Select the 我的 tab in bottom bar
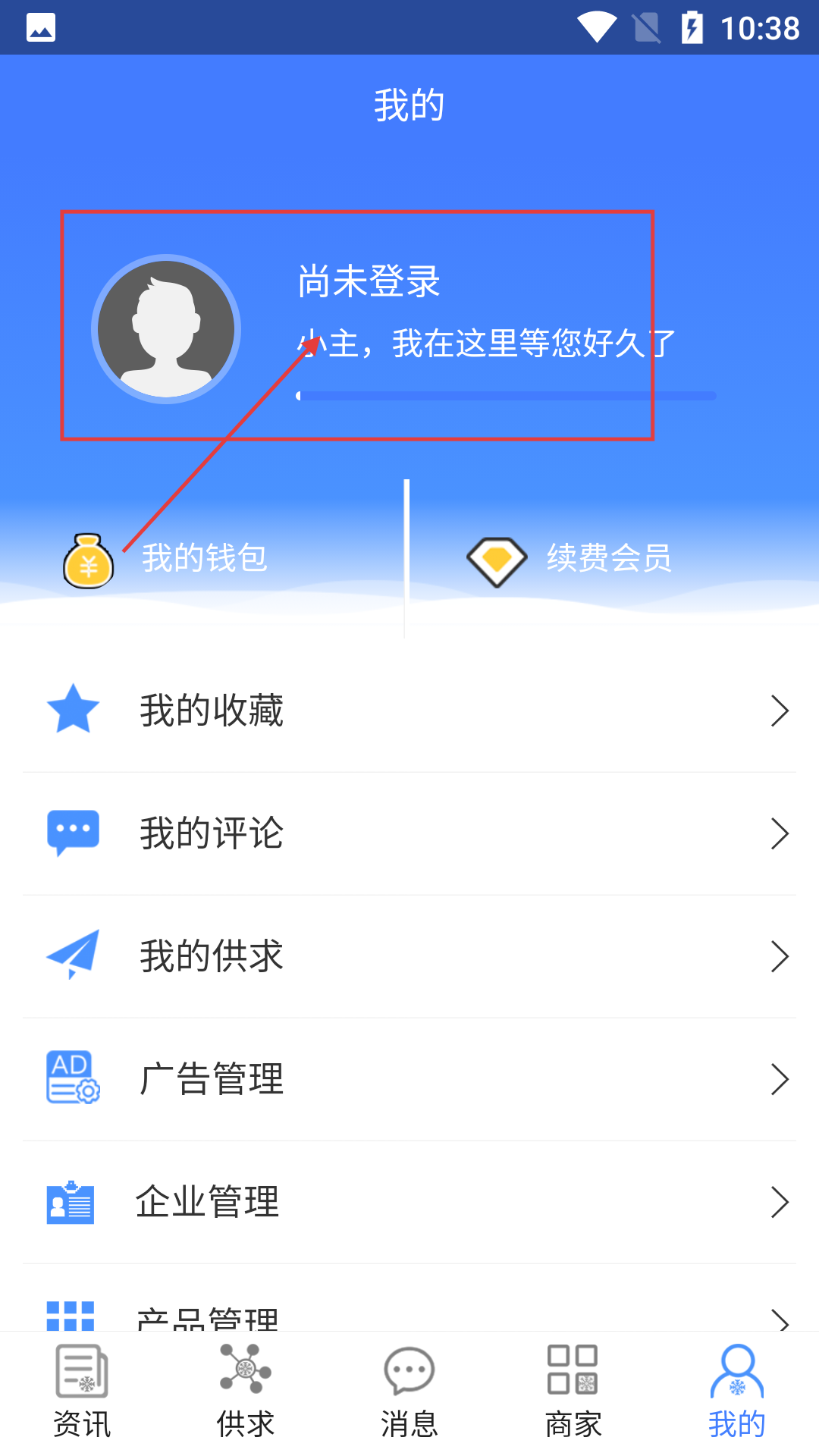The width and height of the screenshot is (819, 1456). click(x=736, y=1392)
